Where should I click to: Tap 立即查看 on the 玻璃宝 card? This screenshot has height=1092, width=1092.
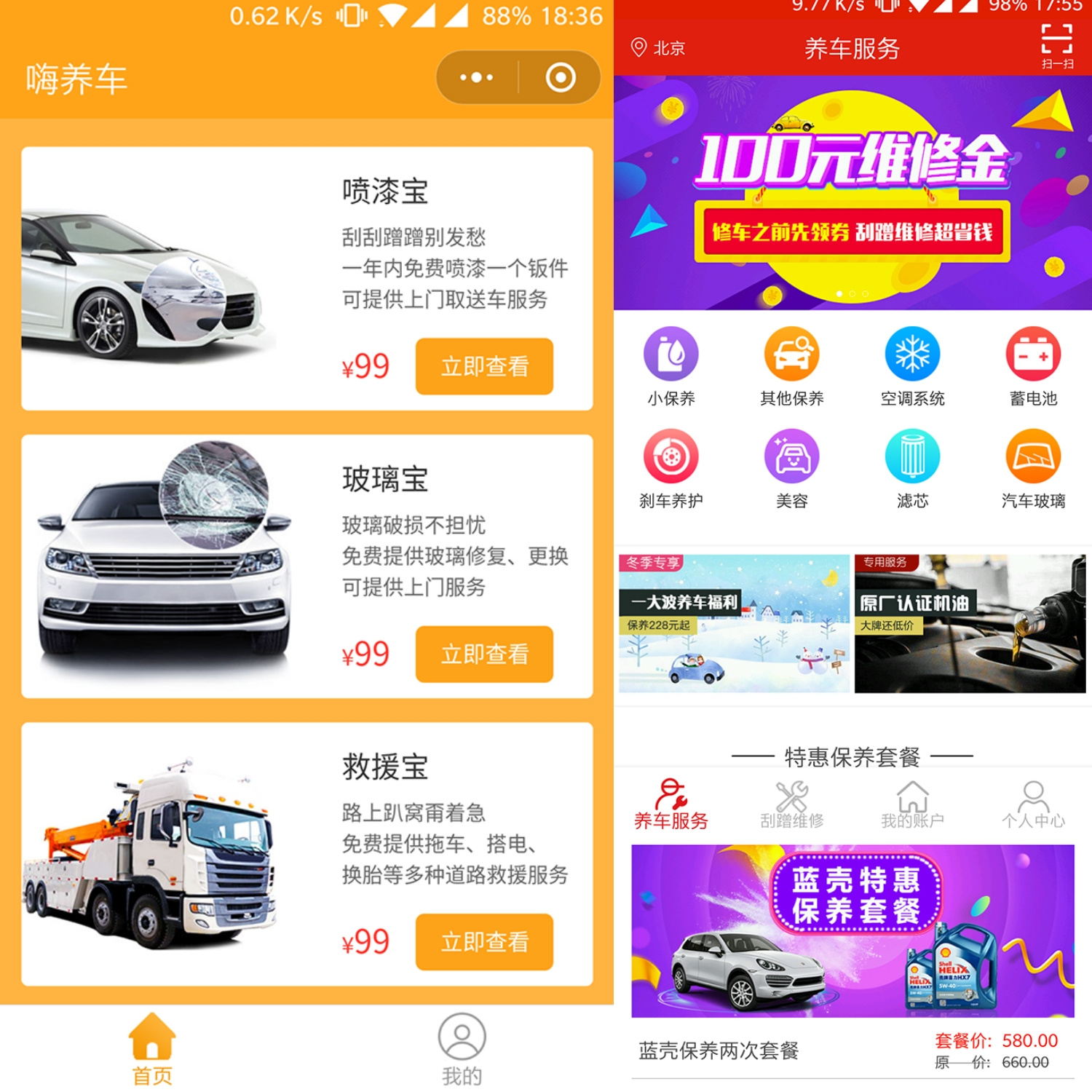pos(484,654)
